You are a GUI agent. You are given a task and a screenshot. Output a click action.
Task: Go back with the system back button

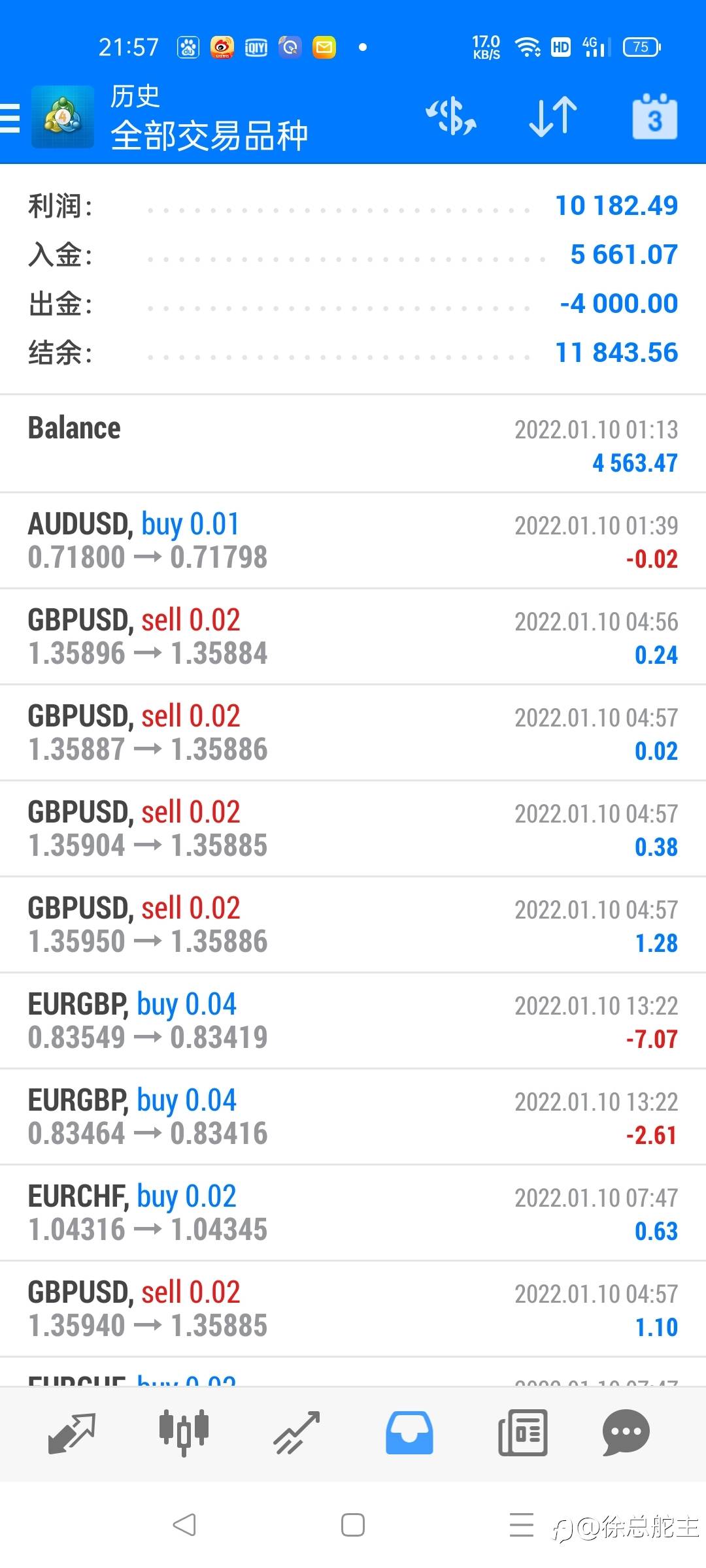[x=184, y=1525]
